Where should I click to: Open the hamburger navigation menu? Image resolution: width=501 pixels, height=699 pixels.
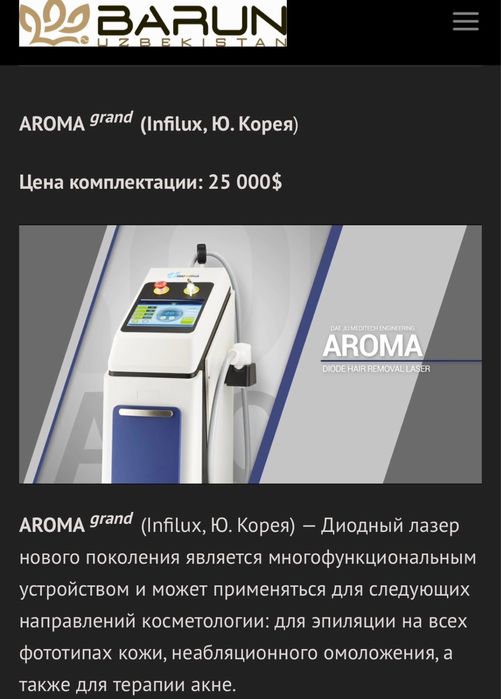click(466, 21)
